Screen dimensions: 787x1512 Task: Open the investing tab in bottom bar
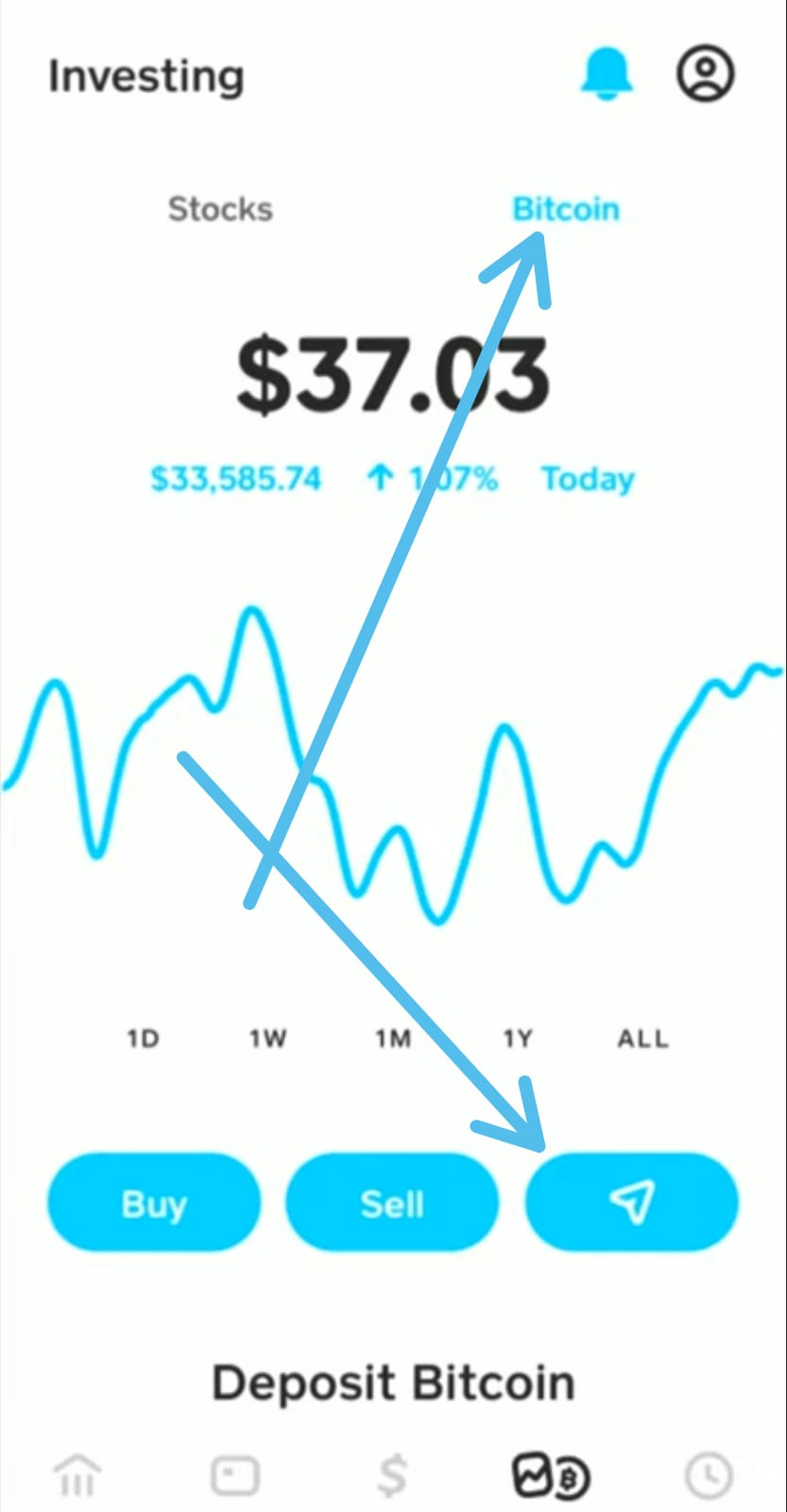[x=551, y=1475]
